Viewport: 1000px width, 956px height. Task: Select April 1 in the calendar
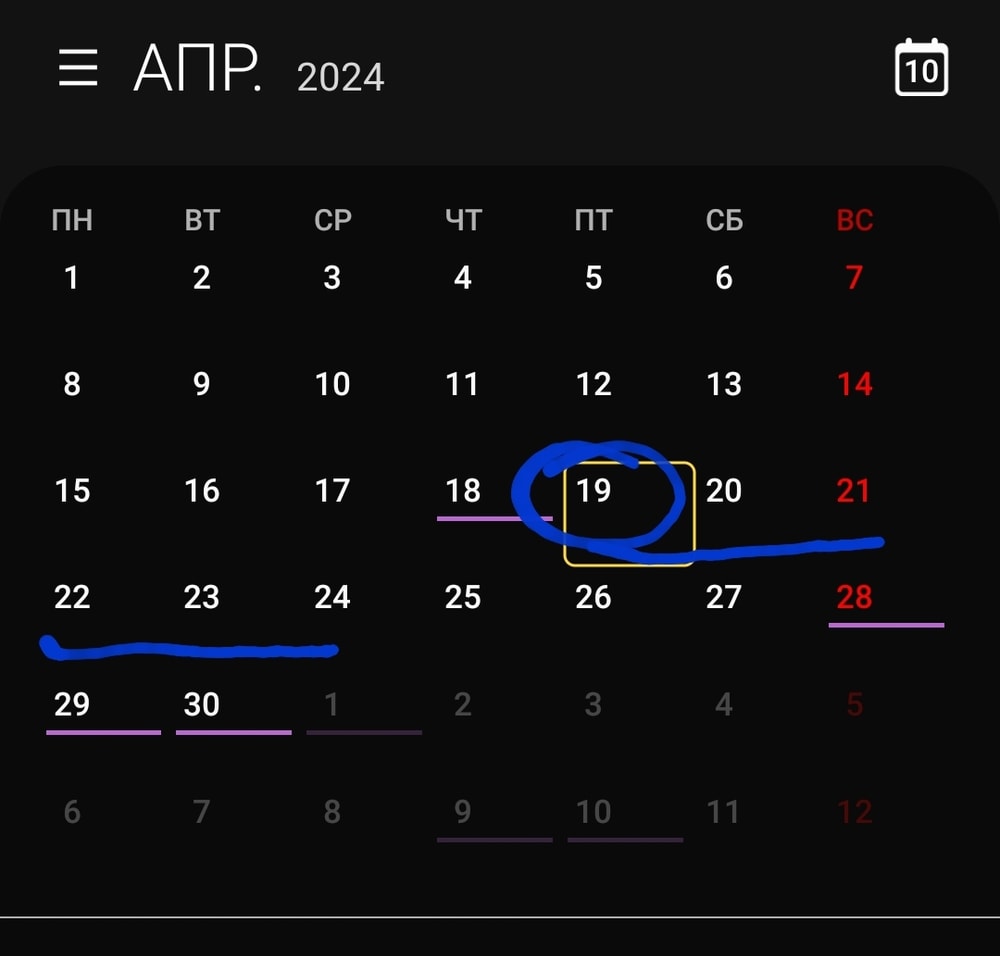coord(72,277)
